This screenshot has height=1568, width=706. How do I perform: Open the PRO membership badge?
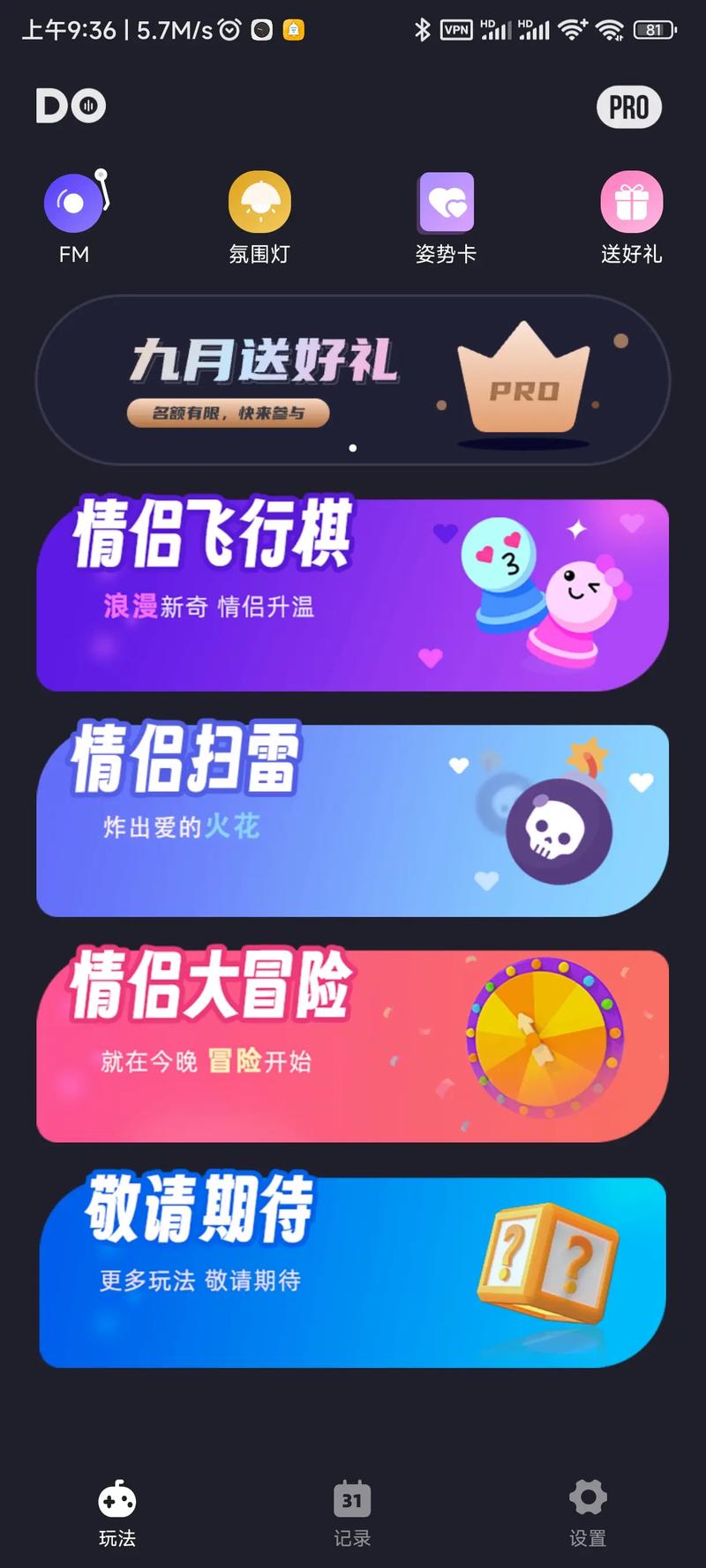[629, 108]
